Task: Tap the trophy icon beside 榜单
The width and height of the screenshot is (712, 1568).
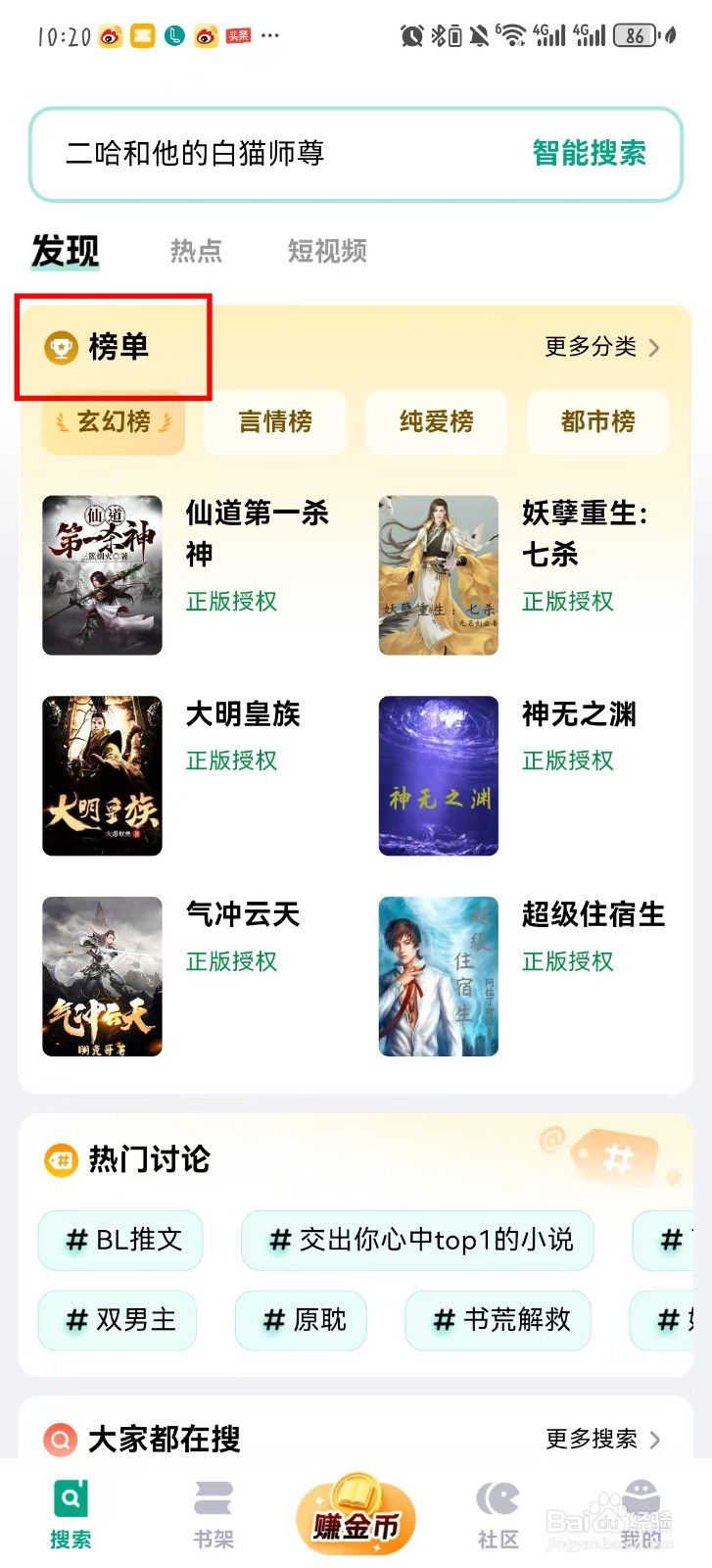Action: [63, 345]
